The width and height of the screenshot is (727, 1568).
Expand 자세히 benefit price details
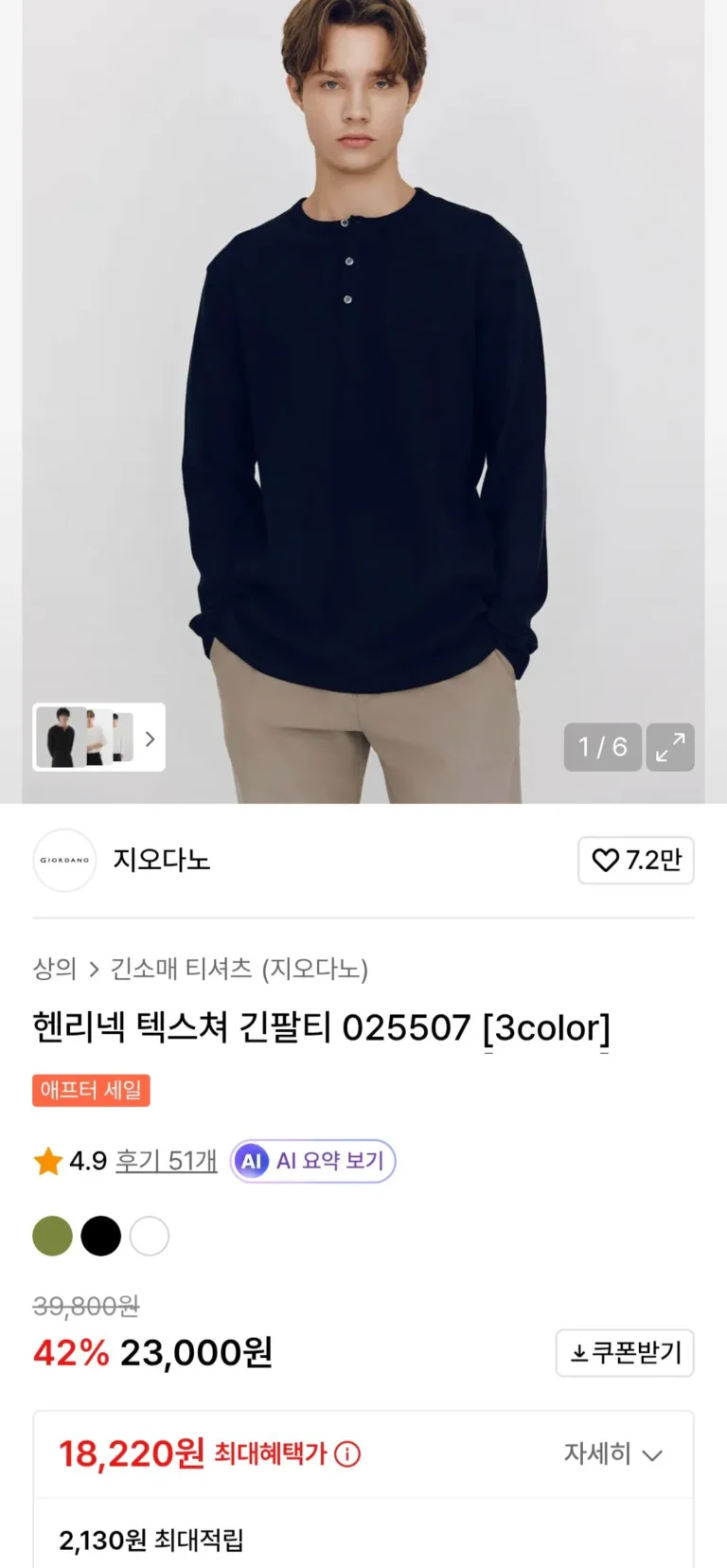[613, 1453]
